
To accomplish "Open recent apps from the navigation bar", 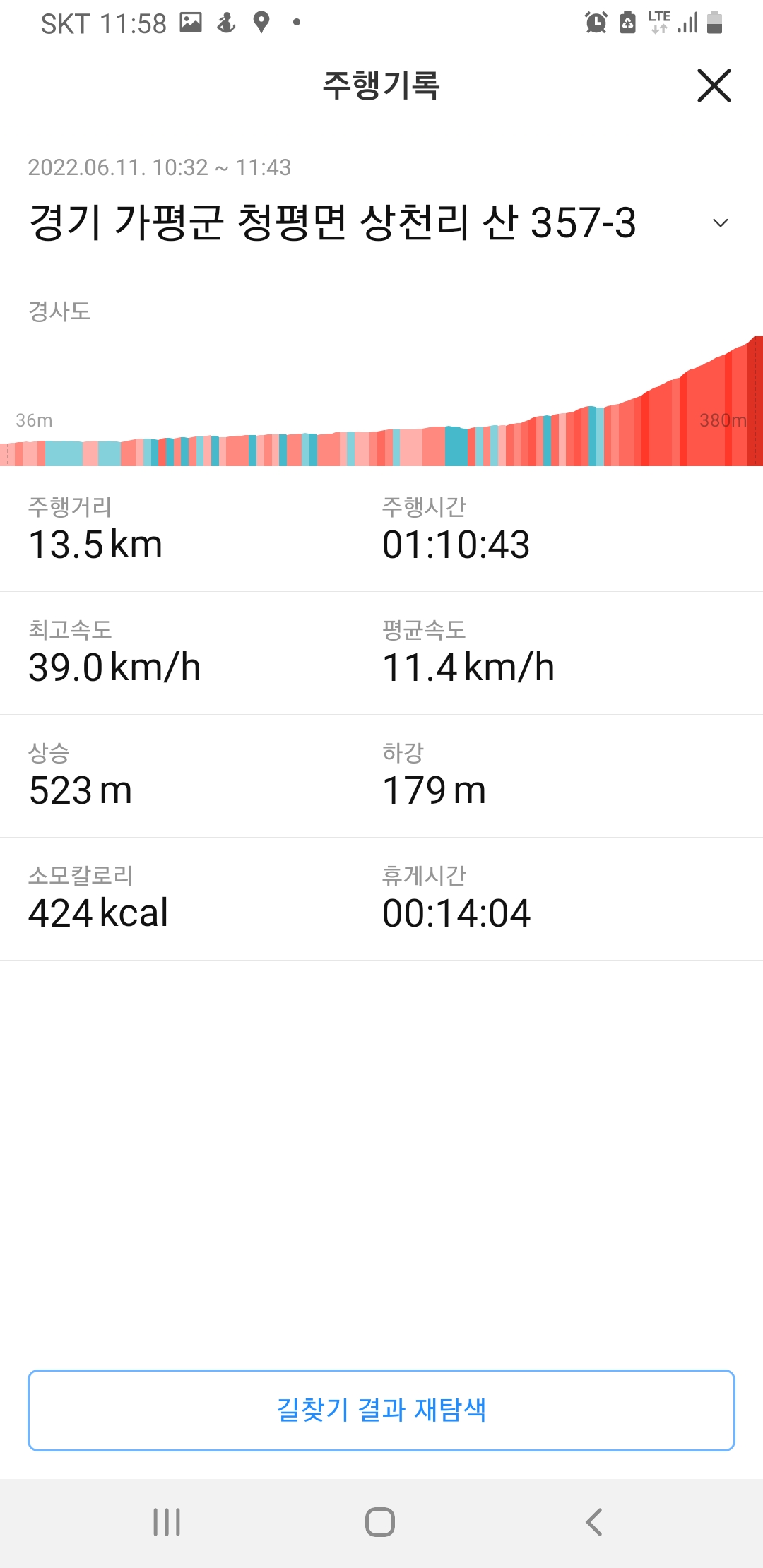I will 167,1522.
